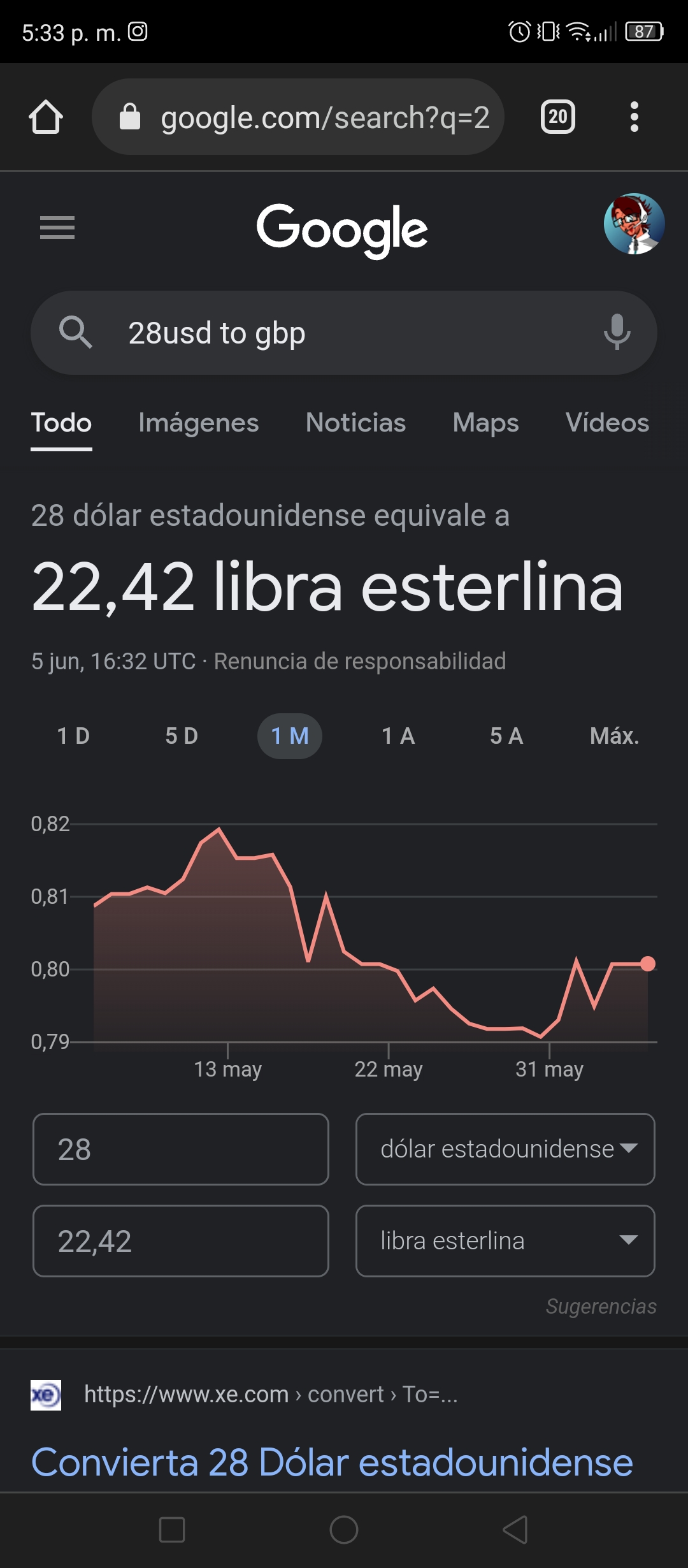Open the browser overflow menu
This screenshot has width=688, height=1568.
tap(634, 117)
